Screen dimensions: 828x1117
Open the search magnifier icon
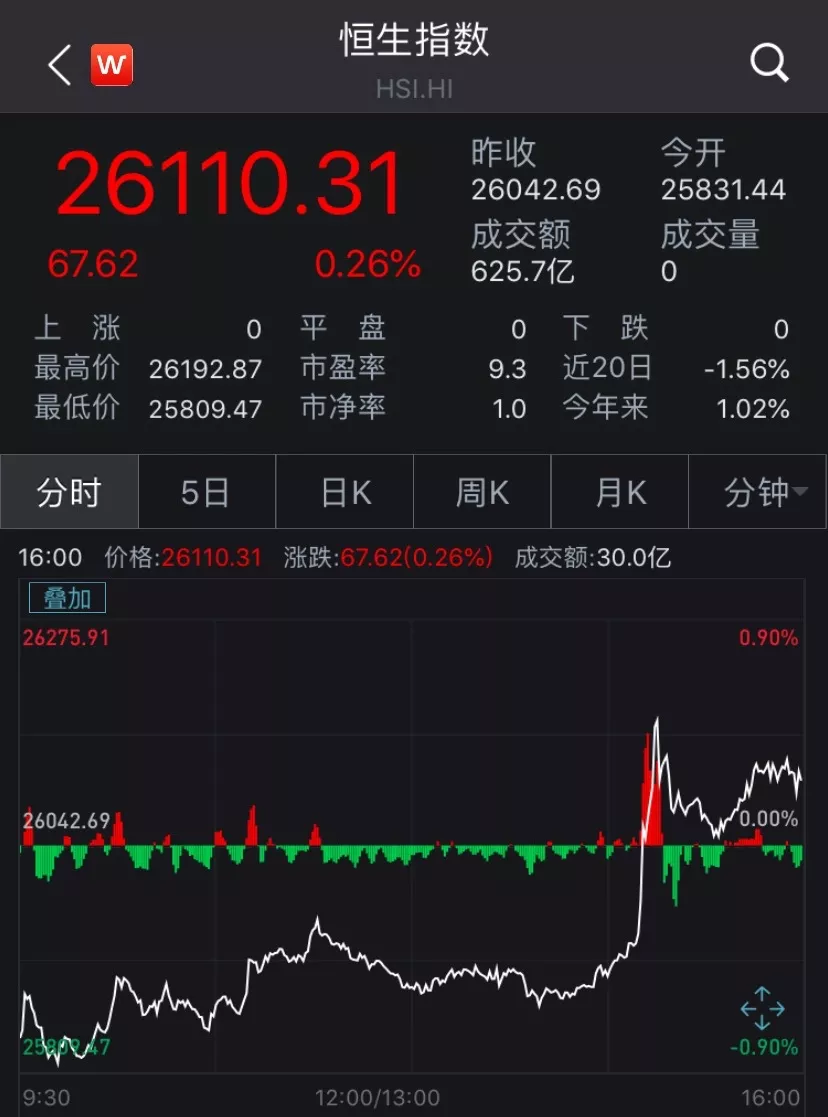(x=769, y=64)
